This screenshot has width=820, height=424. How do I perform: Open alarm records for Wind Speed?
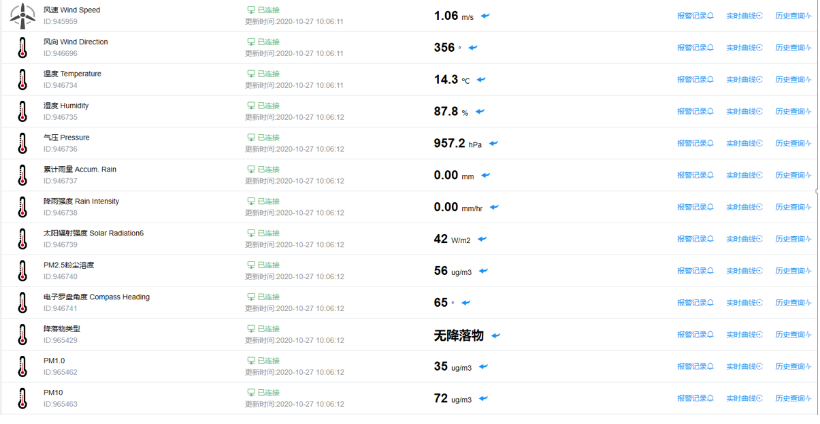695,16
